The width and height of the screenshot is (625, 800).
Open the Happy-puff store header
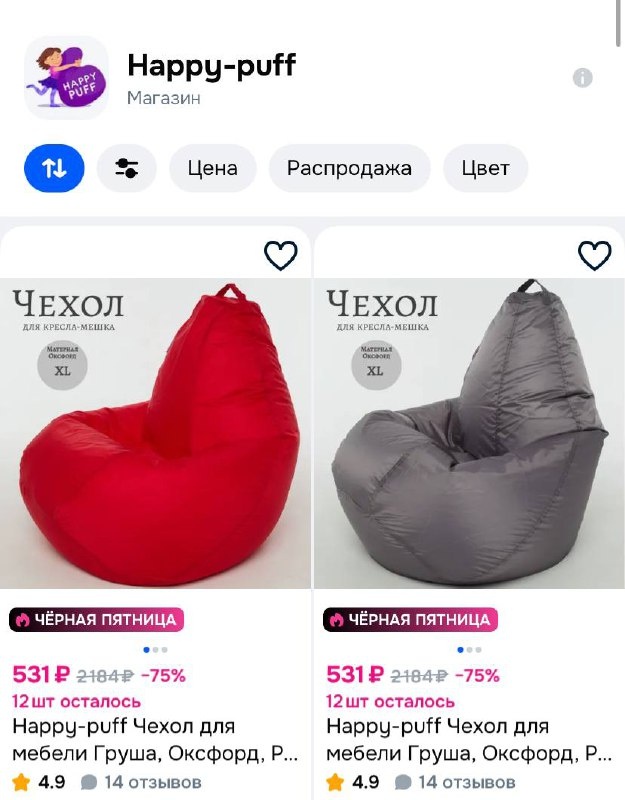coord(210,78)
